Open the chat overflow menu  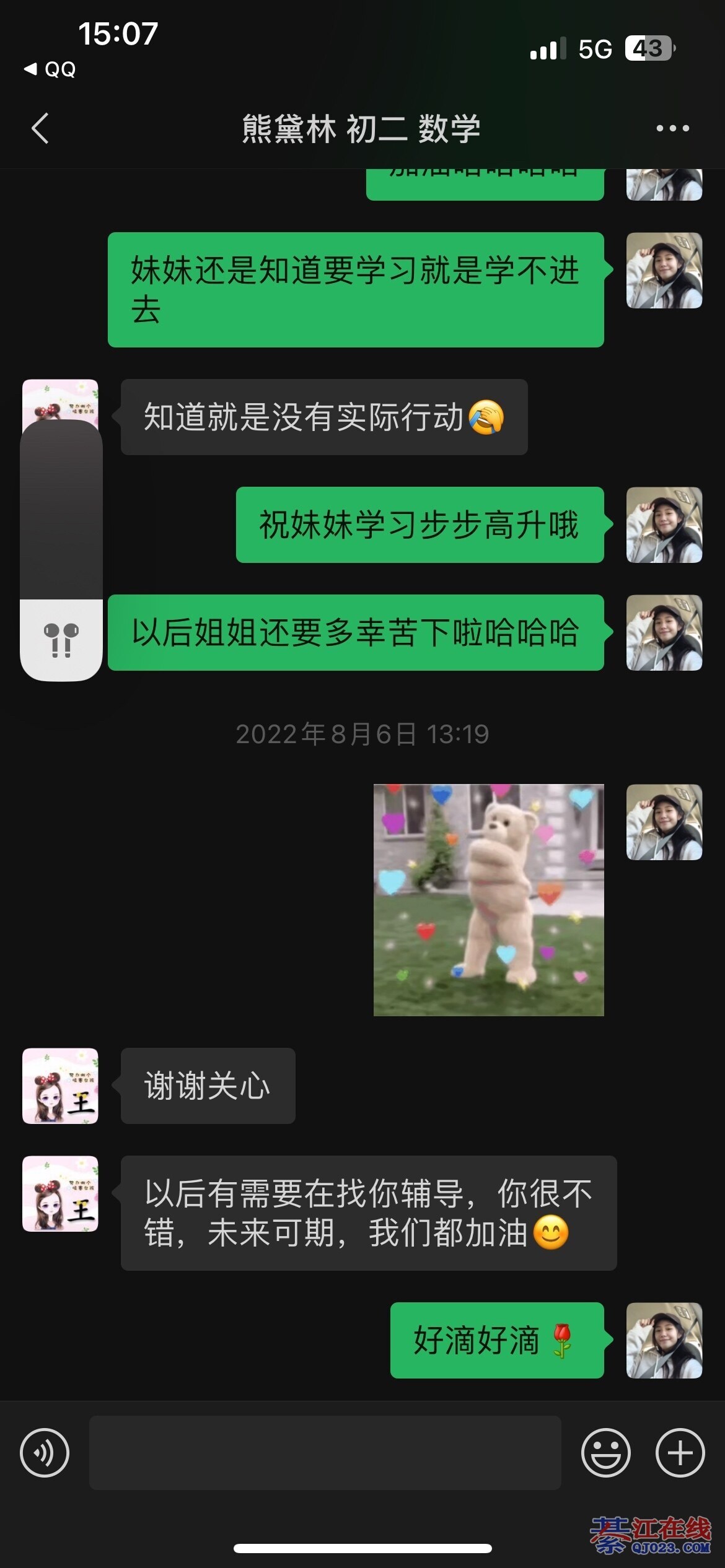pyautogui.click(x=672, y=128)
